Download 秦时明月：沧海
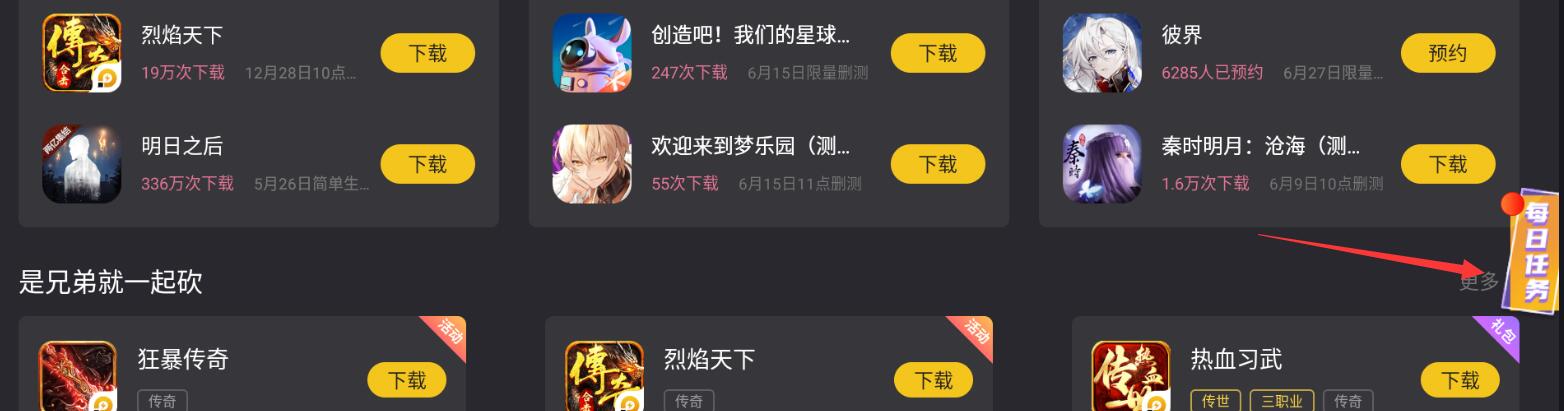 tap(1447, 164)
